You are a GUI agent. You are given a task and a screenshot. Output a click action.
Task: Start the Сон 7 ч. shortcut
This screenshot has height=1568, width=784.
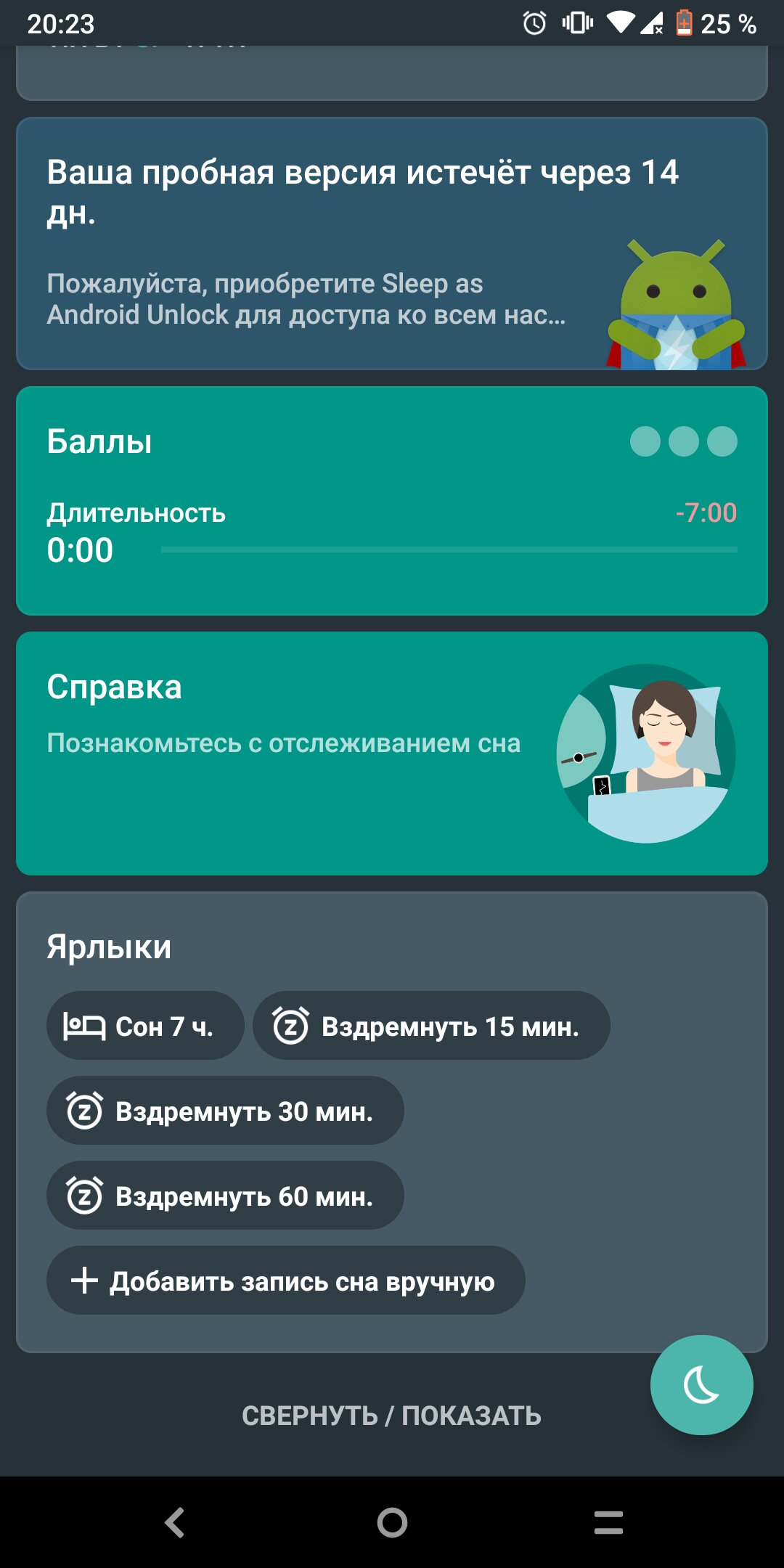point(145,1026)
